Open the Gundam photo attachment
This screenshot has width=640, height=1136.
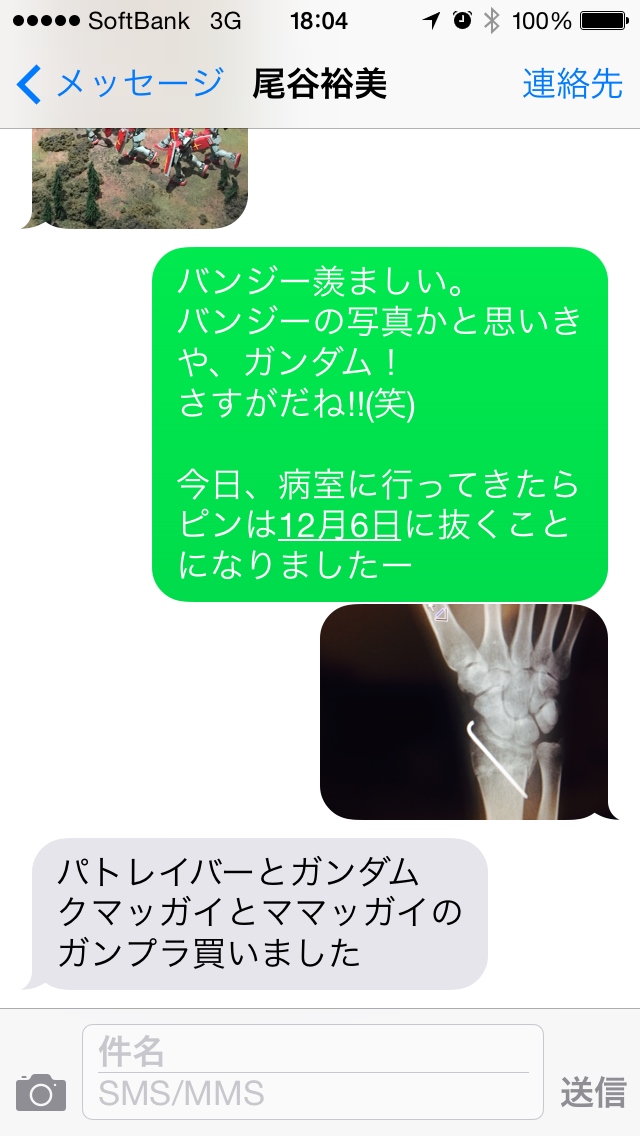pos(136,178)
